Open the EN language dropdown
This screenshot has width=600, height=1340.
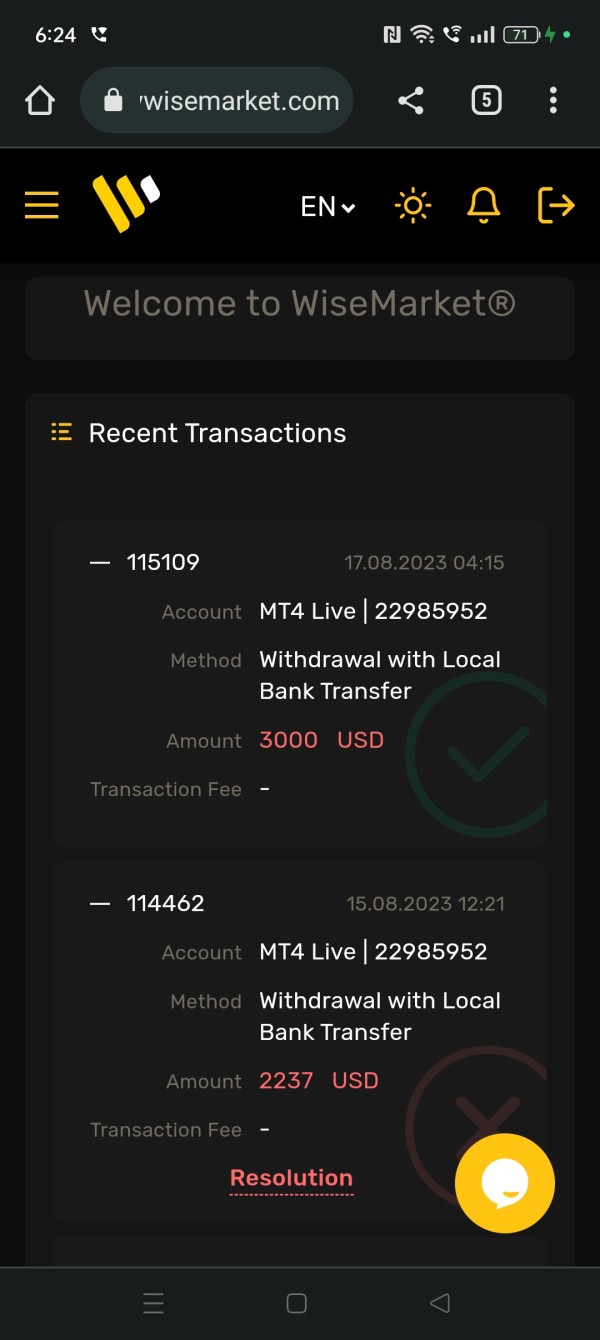(328, 207)
